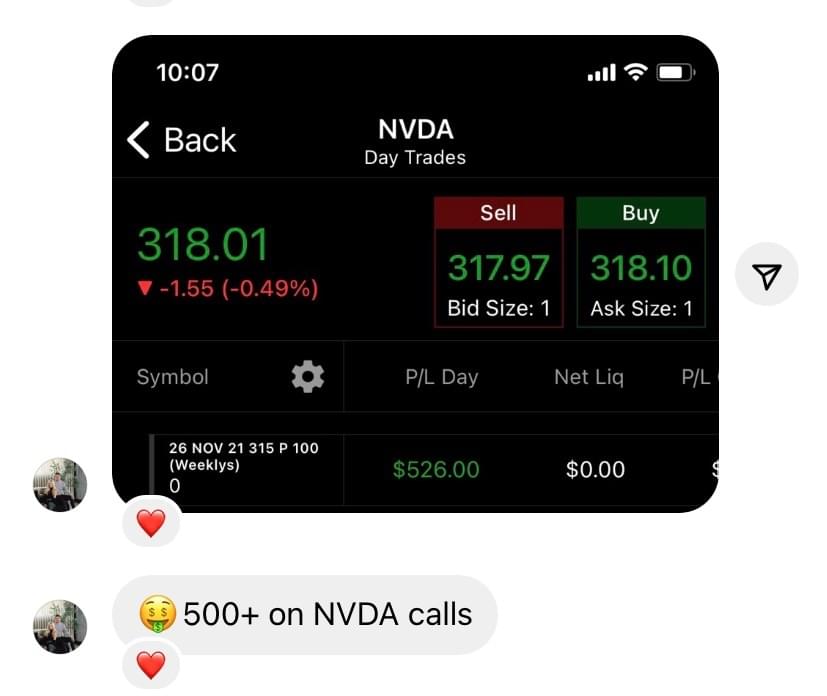View heart reaction under the NVDA screenshot
The height and width of the screenshot is (696, 827).
[151, 523]
